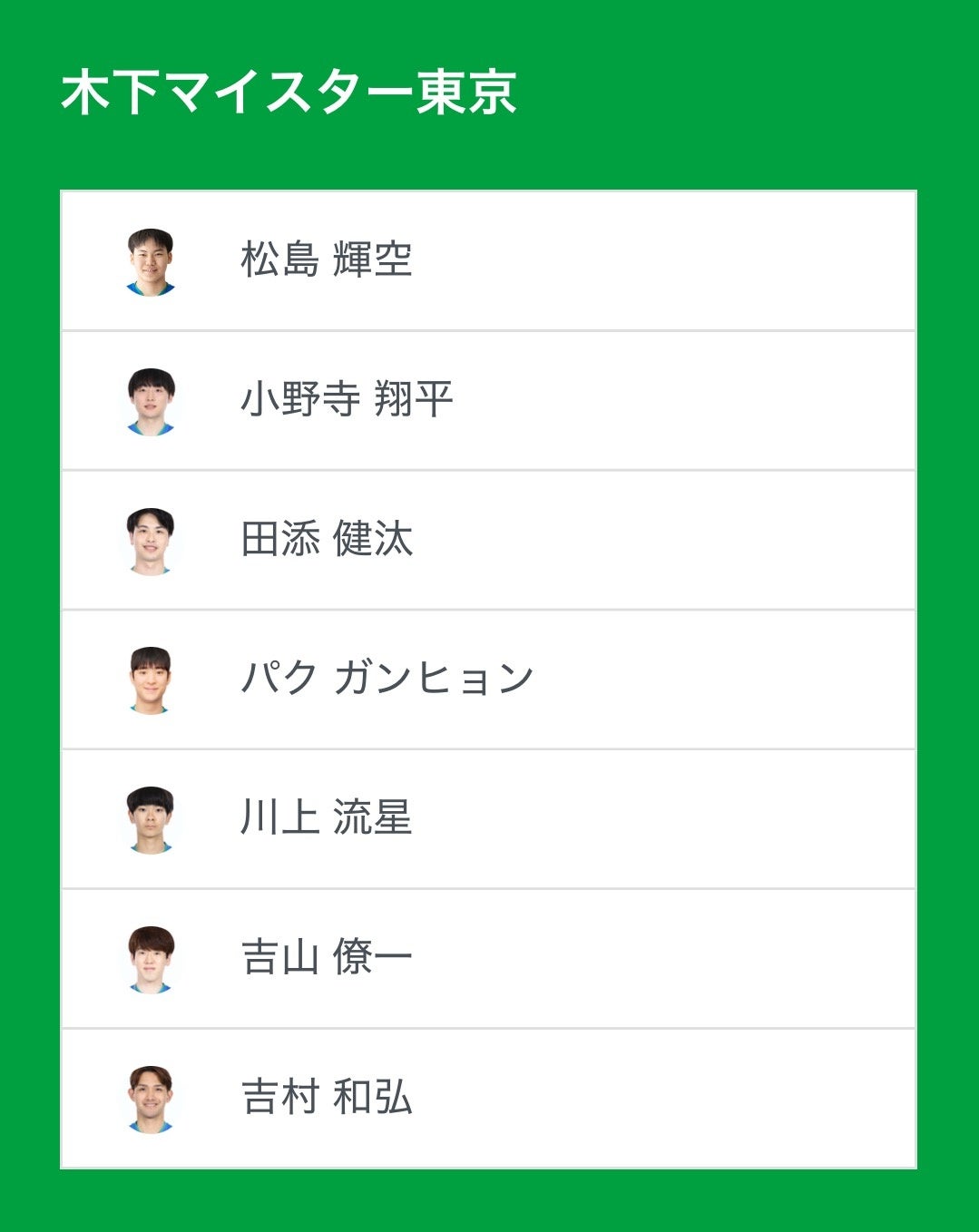
Task: Select the 小野寺 翔平 row
Action: point(347,400)
